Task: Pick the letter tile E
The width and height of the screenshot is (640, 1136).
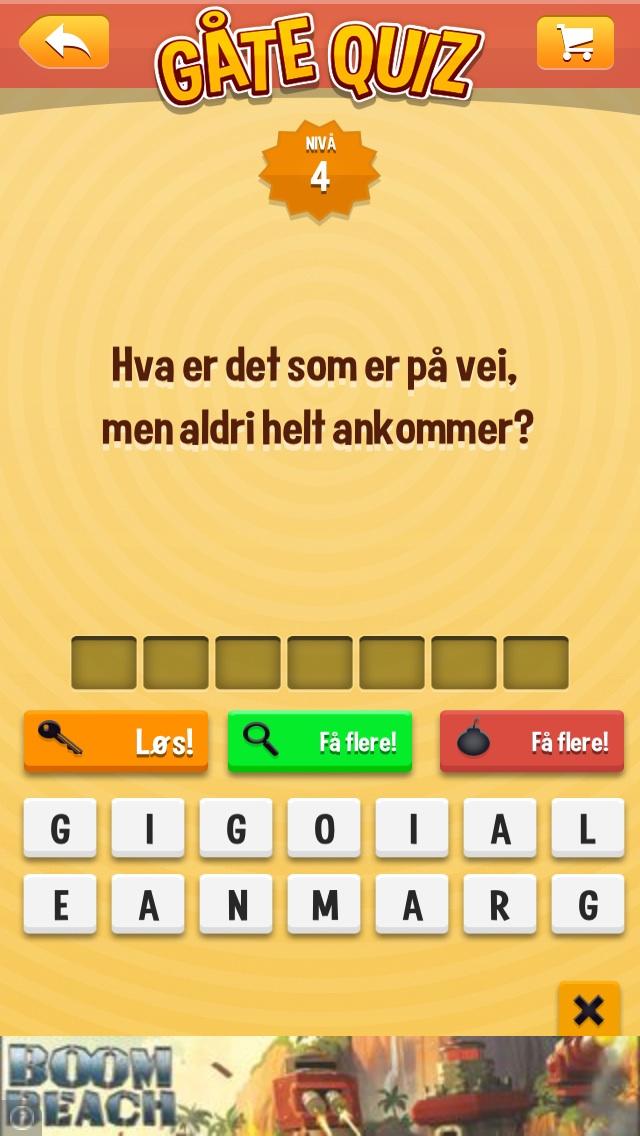Action: click(x=60, y=904)
